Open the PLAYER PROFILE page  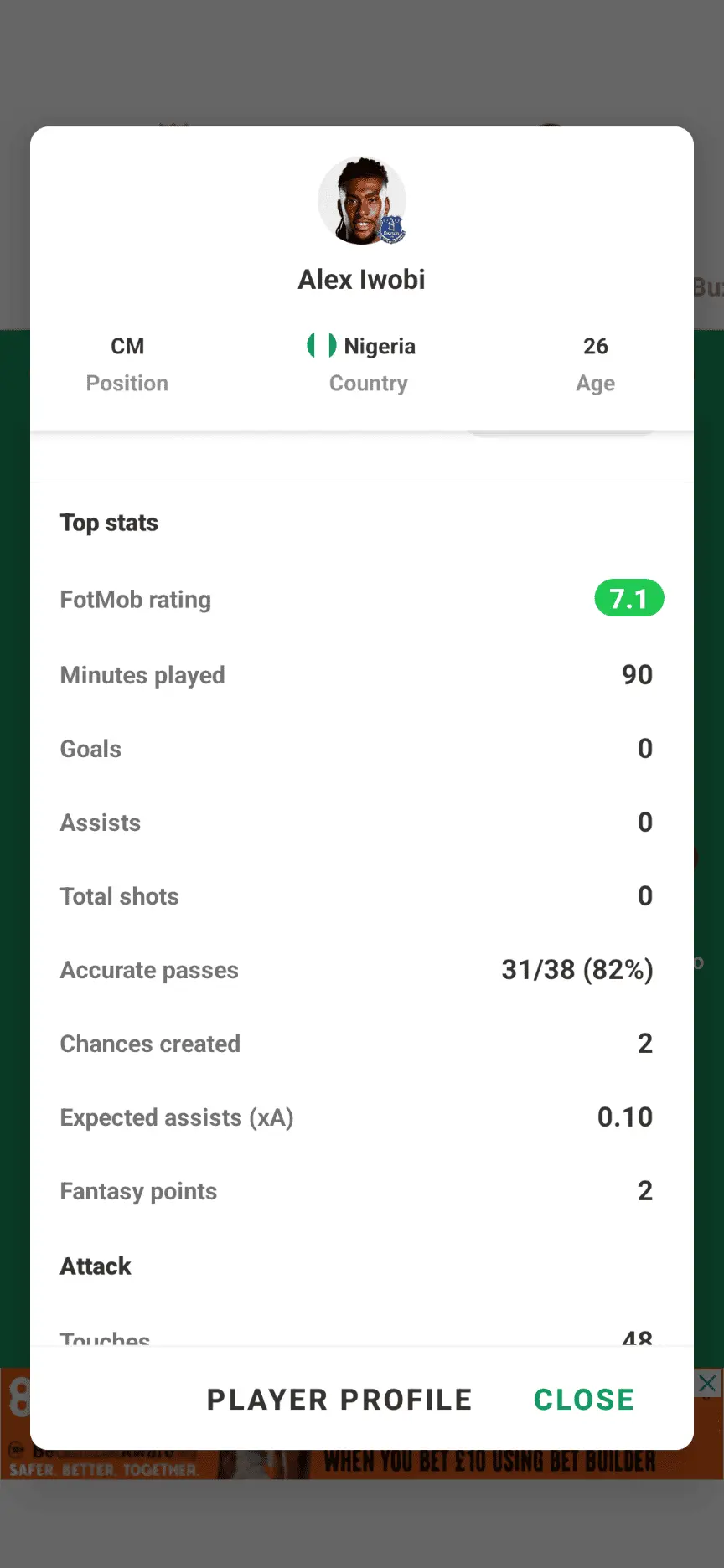coord(339,1400)
